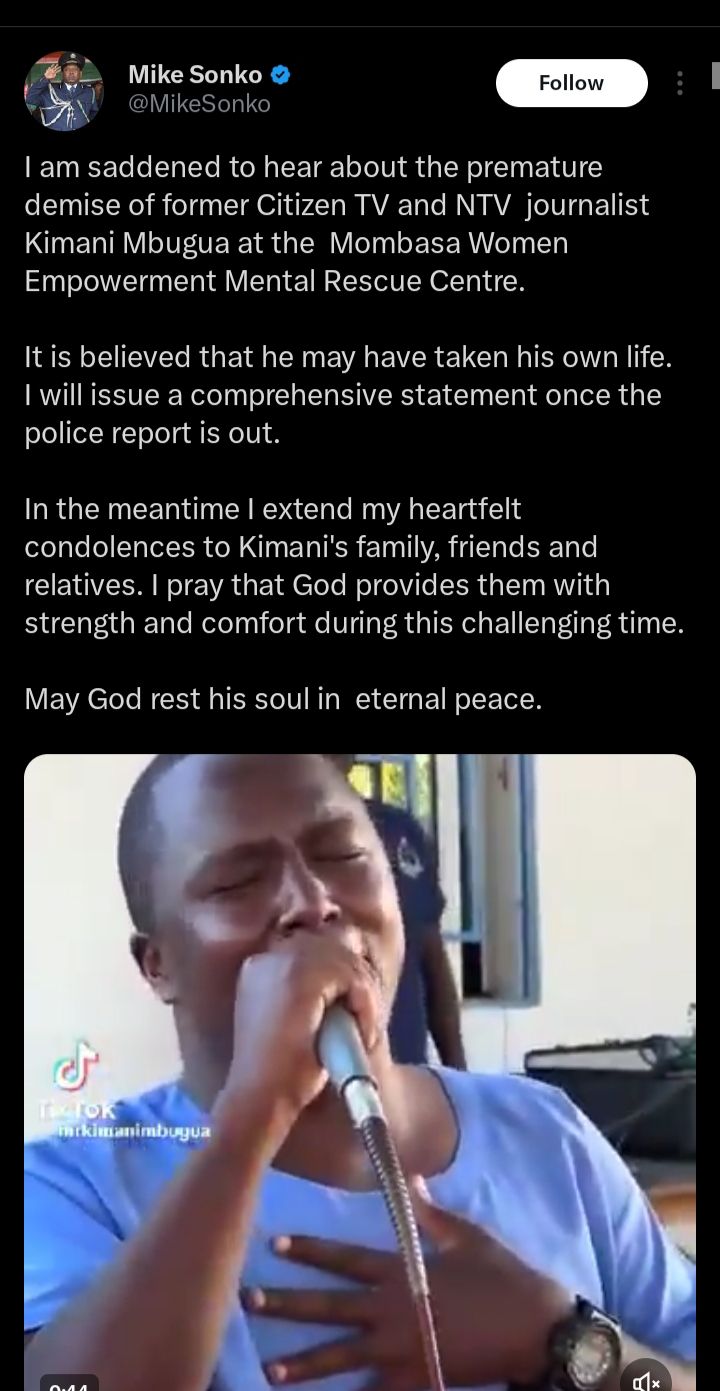The width and height of the screenshot is (720, 1391).
Task: Open the post's three-dot overflow menu
Action: point(680,83)
